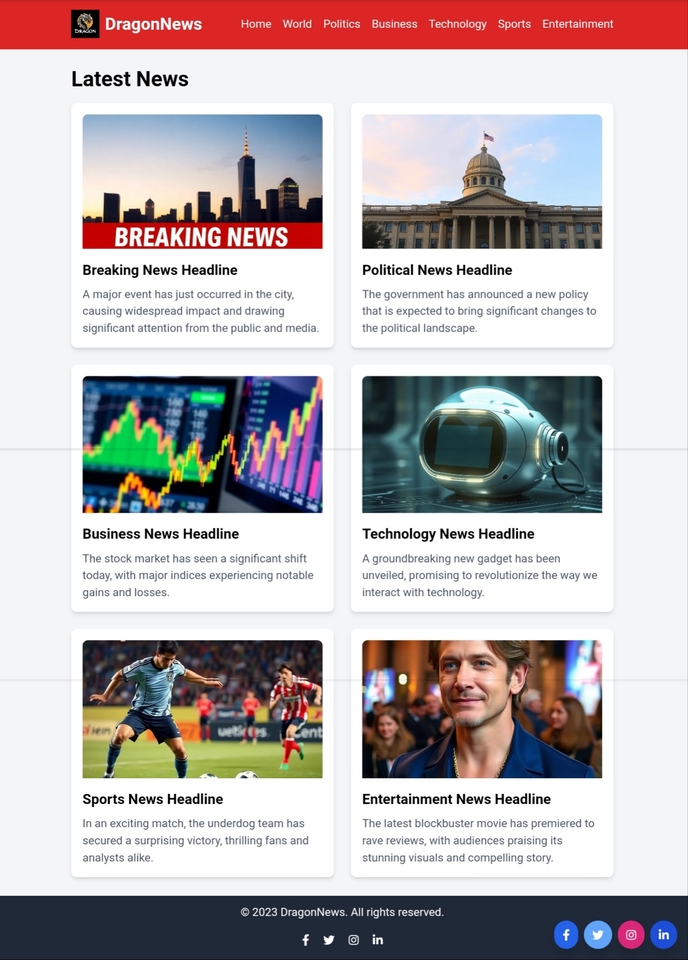Open the Business News Headline card
688x960 pixels.
[160, 534]
